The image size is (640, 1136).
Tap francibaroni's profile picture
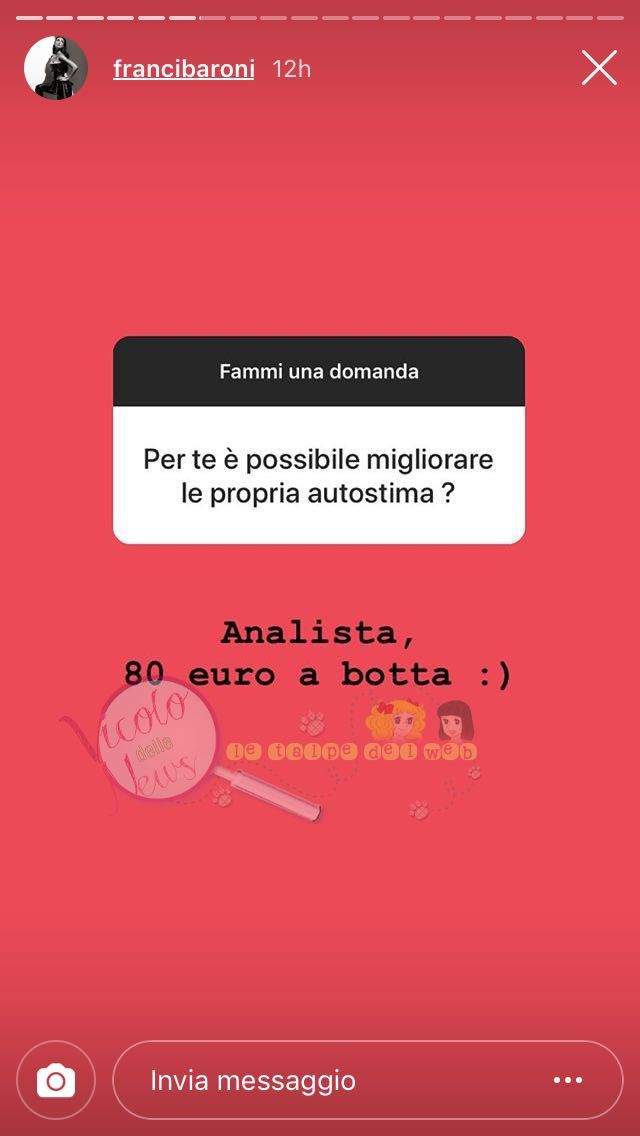56,69
